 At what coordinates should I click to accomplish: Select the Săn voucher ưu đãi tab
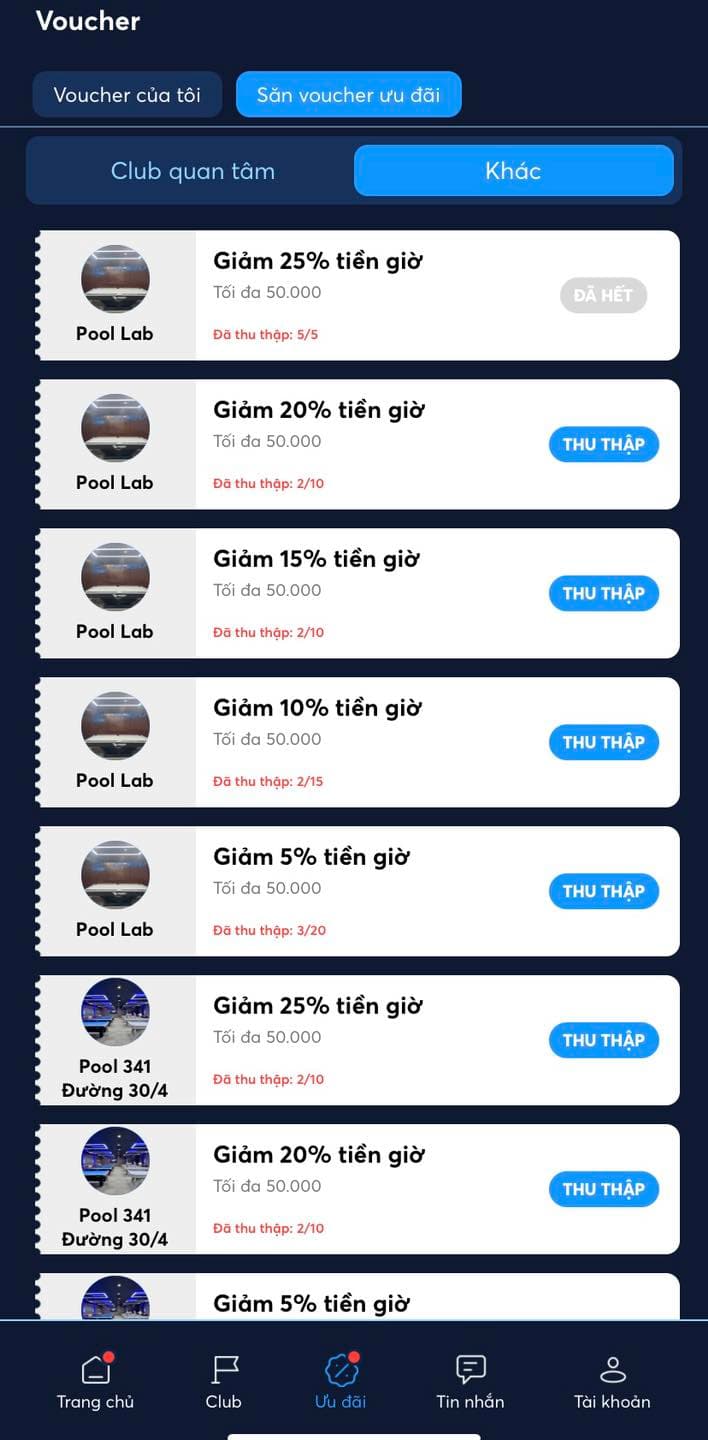click(x=348, y=95)
